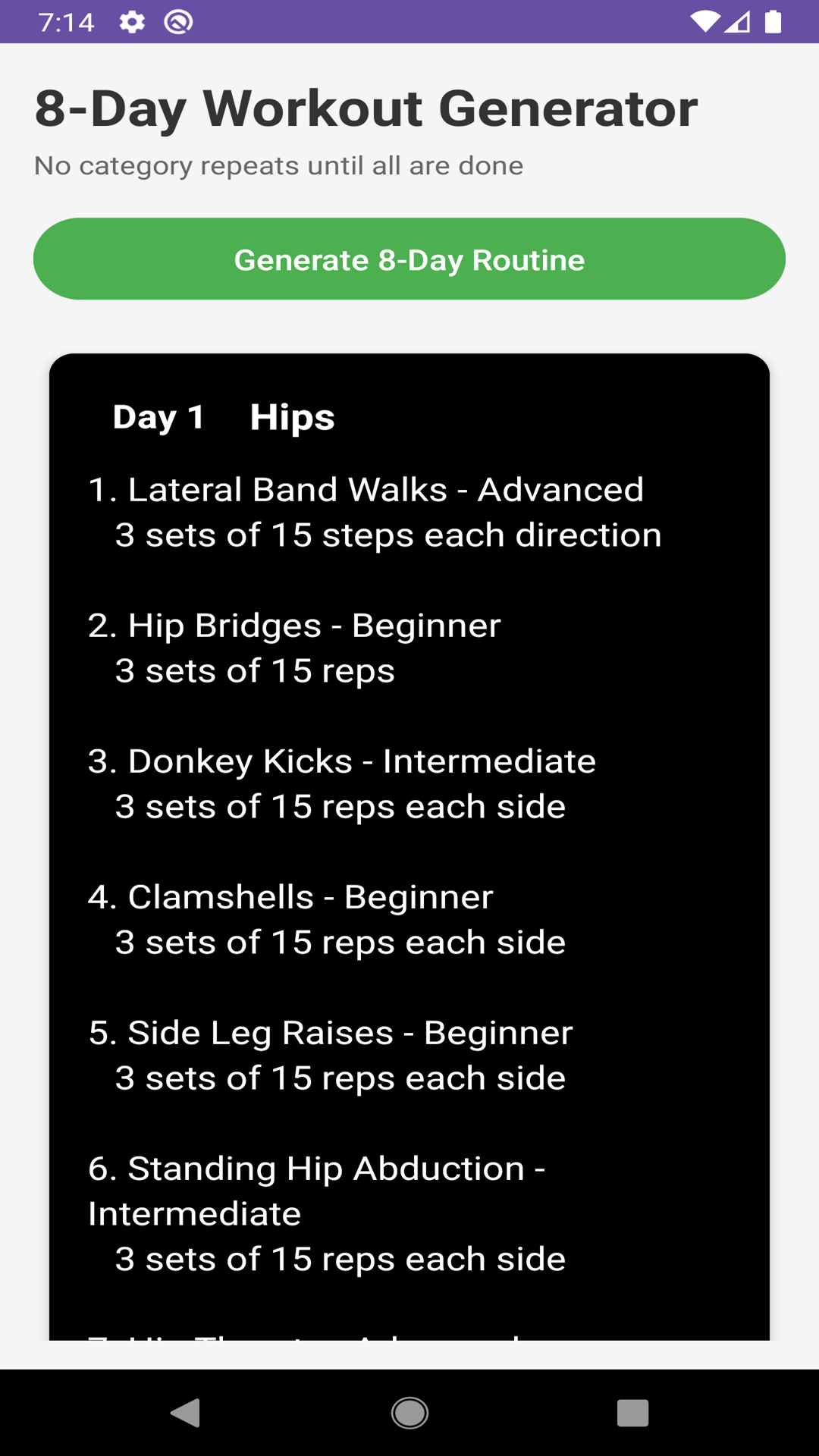Viewport: 819px width, 1456px height.
Task: Return to the home screen
Action: 409,1413
